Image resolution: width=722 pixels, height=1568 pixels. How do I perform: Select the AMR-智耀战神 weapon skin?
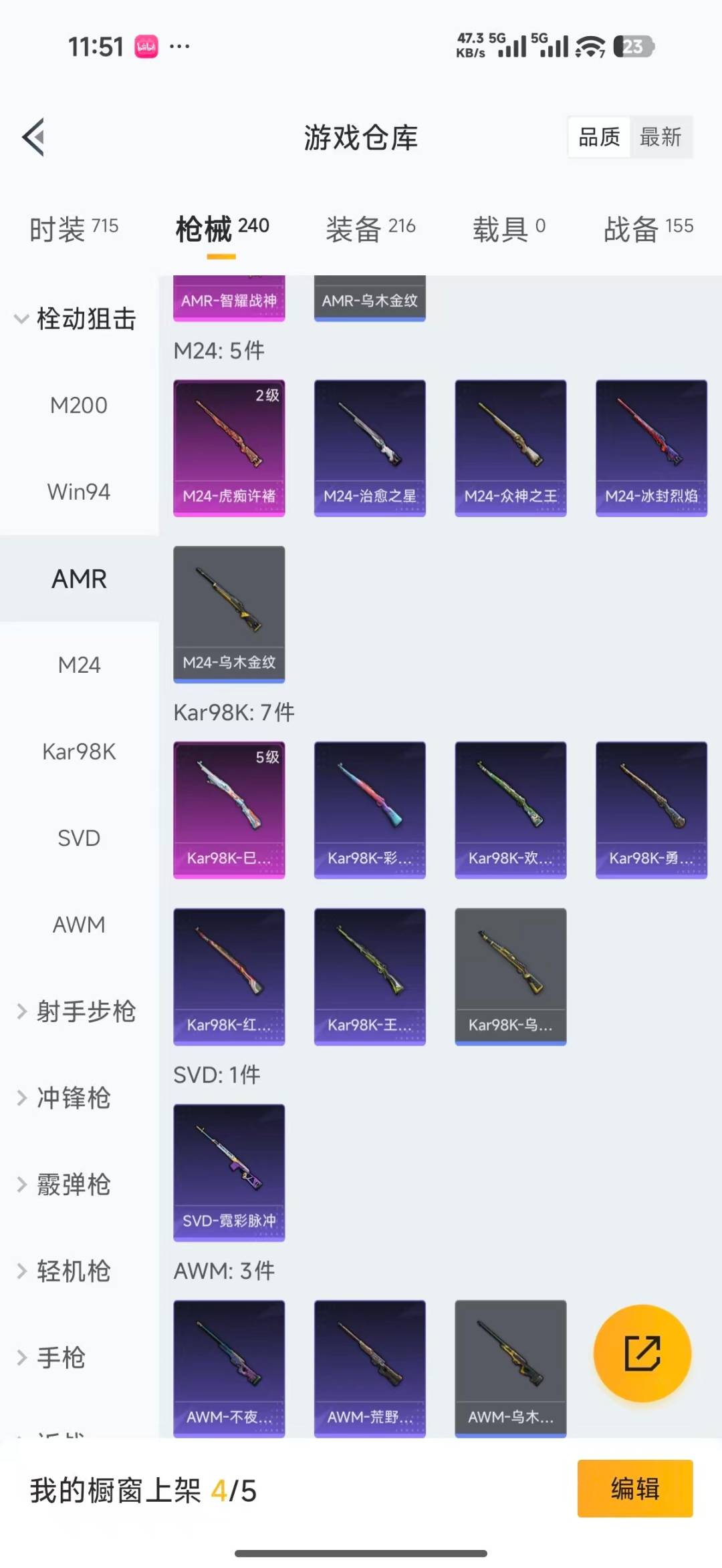tap(229, 299)
